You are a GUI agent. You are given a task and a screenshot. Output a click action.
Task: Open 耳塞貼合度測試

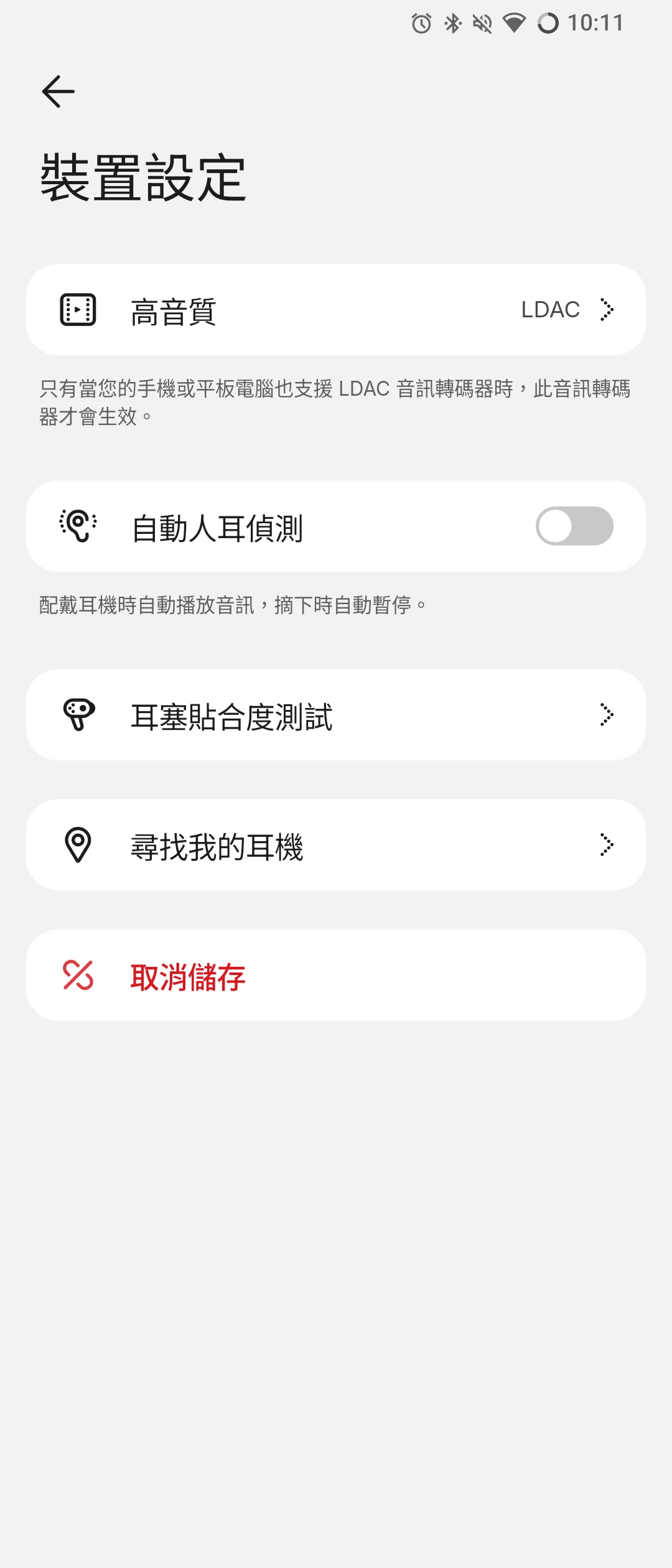tap(336, 715)
